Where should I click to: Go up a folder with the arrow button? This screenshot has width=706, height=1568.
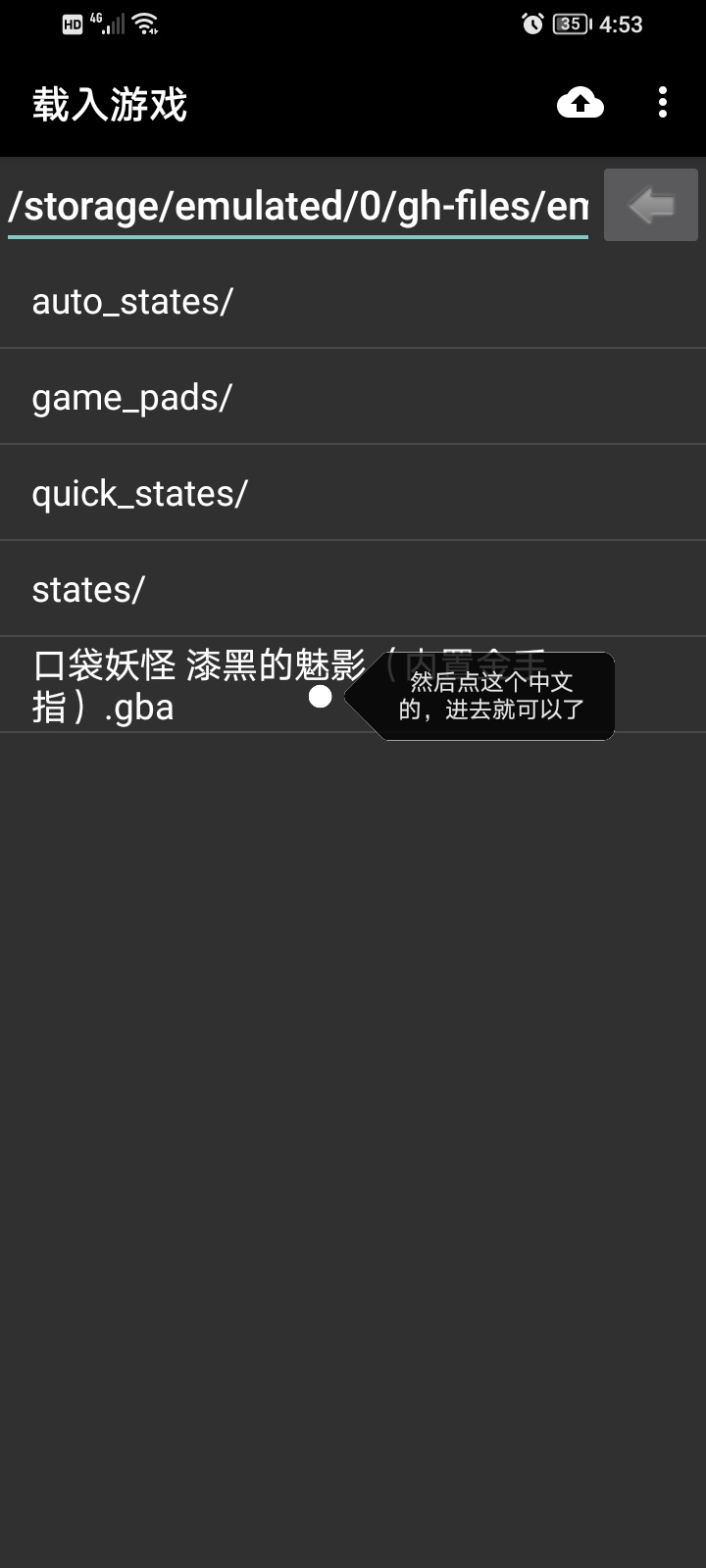click(x=651, y=205)
